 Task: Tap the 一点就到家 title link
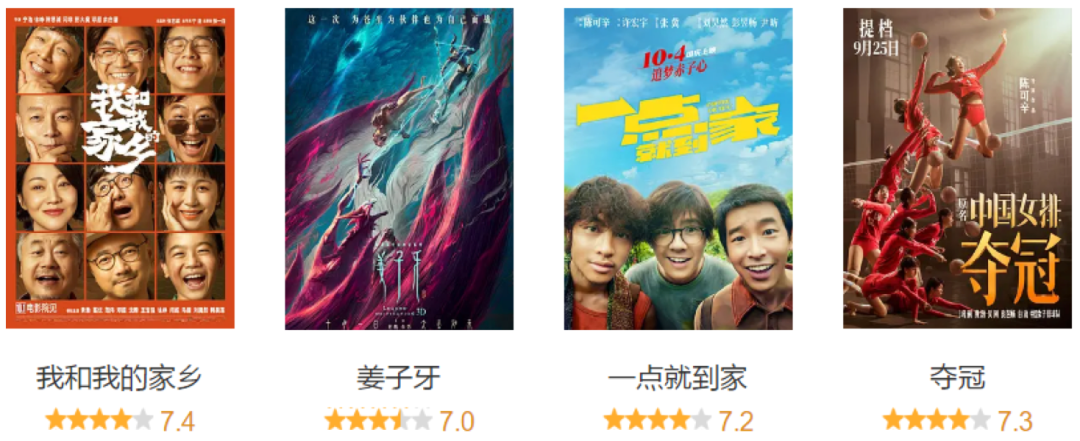click(x=678, y=378)
